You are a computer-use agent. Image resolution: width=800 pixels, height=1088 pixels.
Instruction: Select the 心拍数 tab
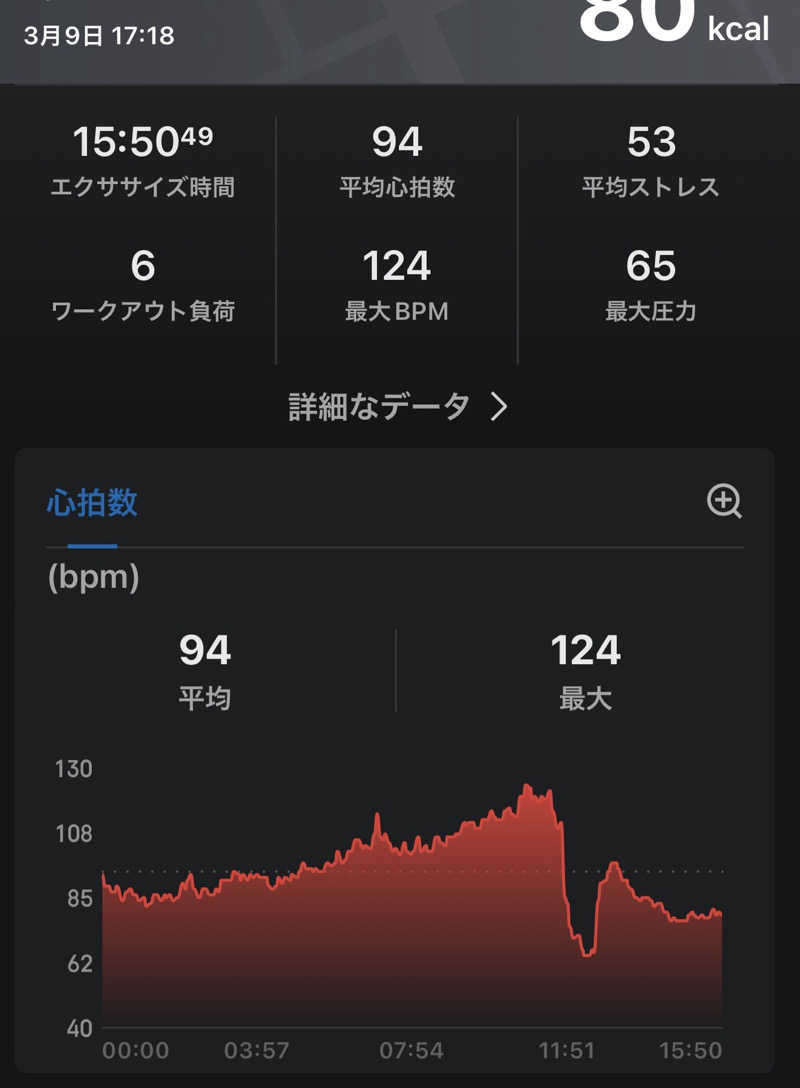92,502
